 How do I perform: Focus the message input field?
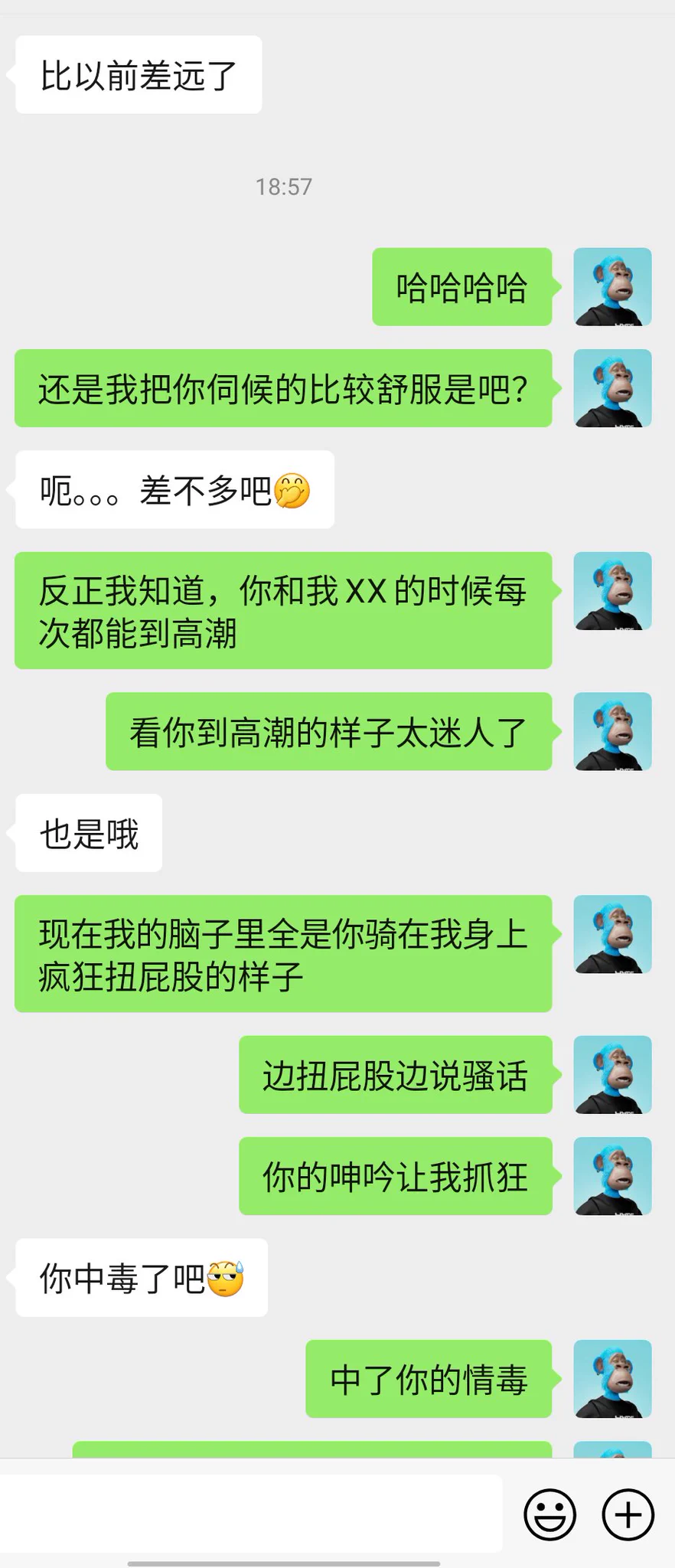click(x=253, y=1514)
